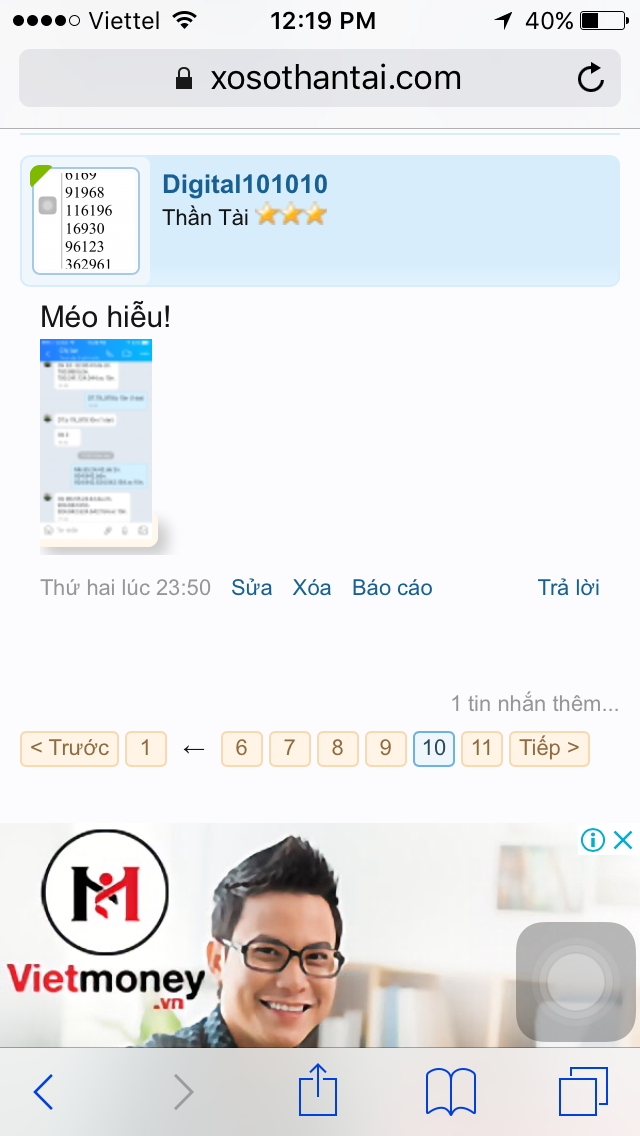Jump to page 7
The width and height of the screenshot is (640, 1136).
click(x=289, y=748)
